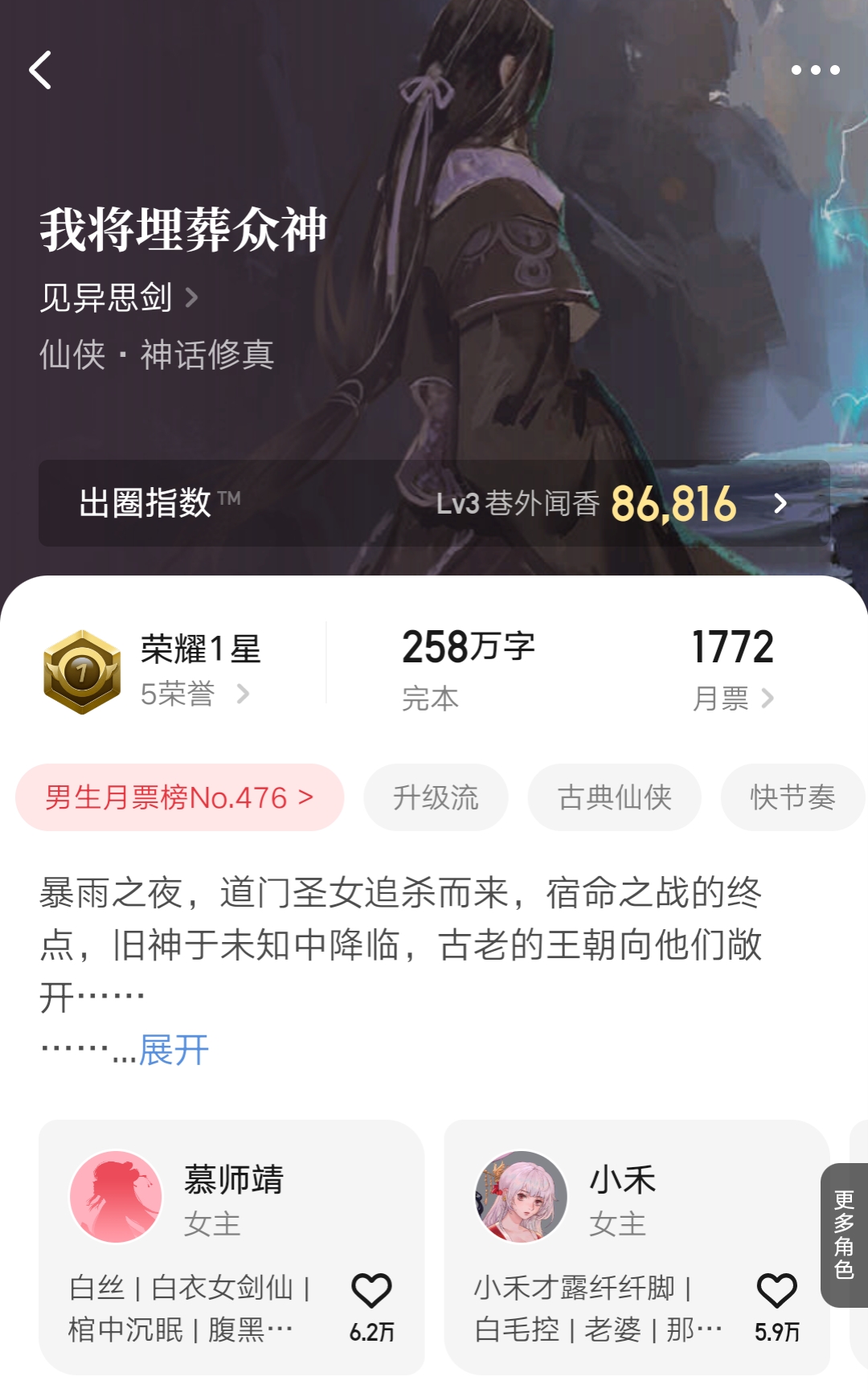The height and width of the screenshot is (1397, 868).
Task: Open the 月票 monthly ticket details chevron
Action: 733,699
